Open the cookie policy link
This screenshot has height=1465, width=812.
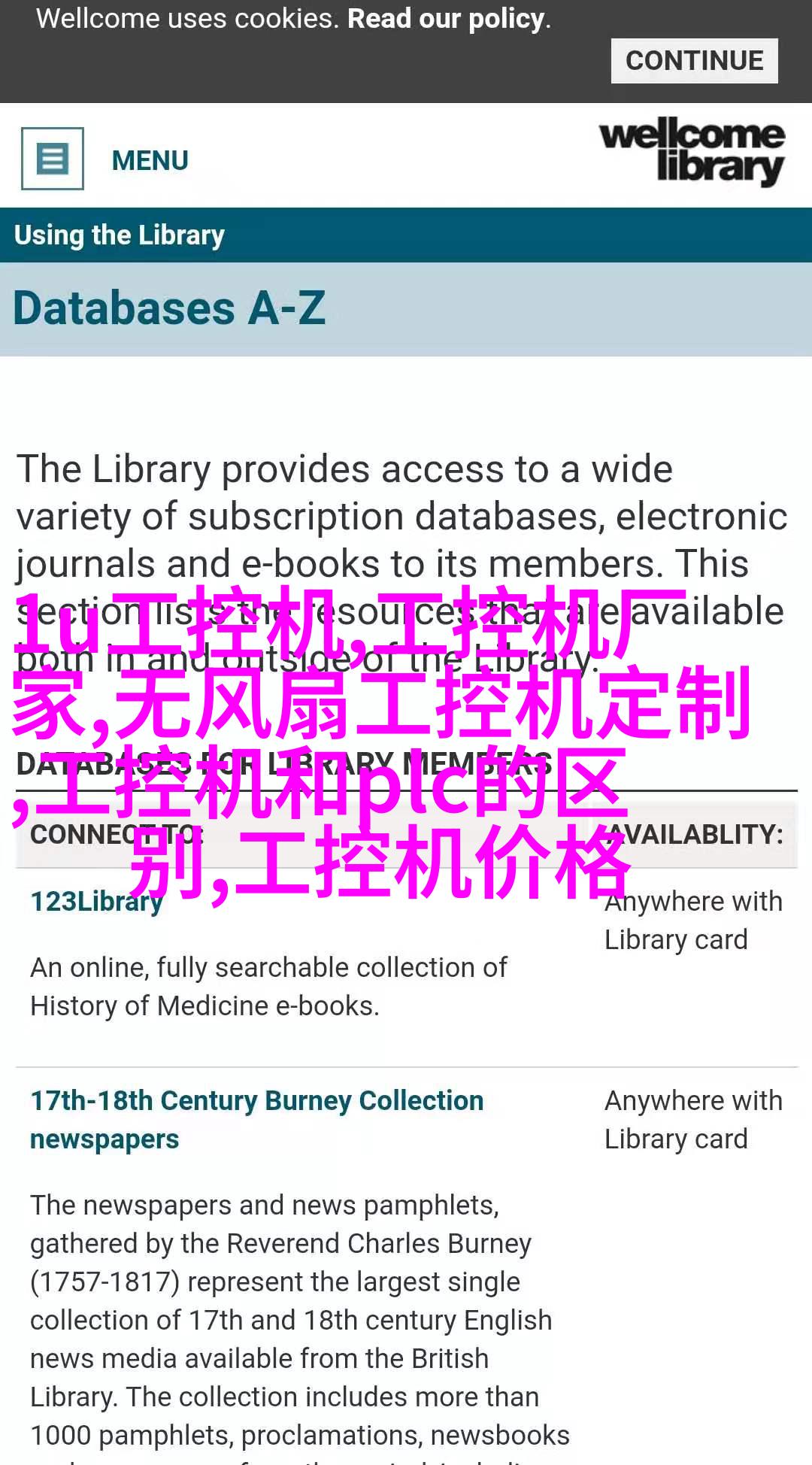(448, 19)
